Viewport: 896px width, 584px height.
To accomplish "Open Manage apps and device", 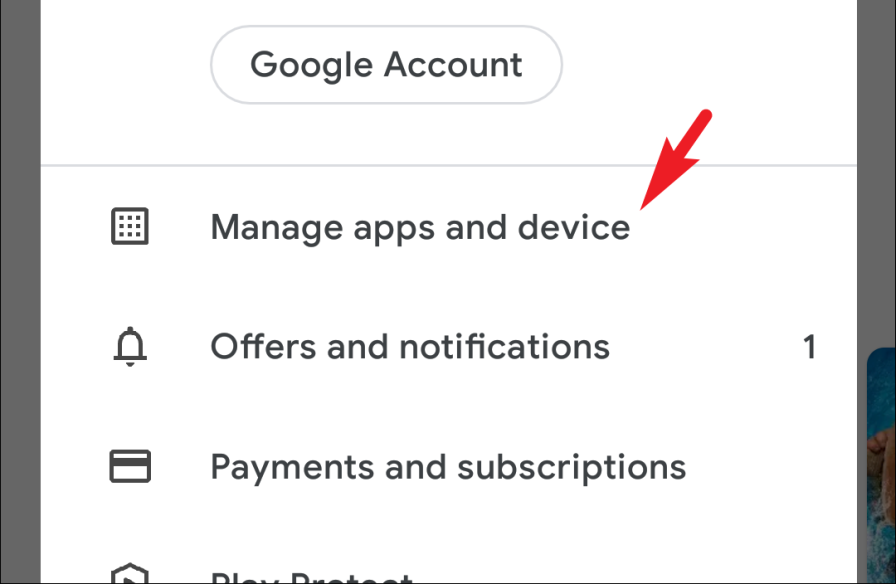I will coord(420,227).
